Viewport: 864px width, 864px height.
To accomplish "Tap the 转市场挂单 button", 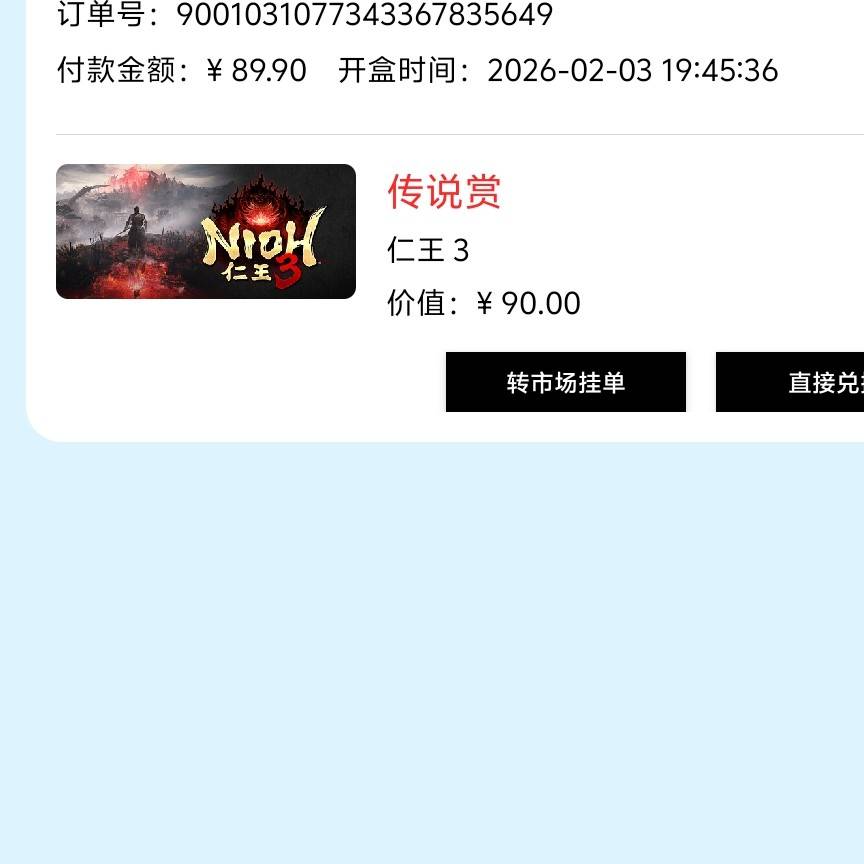I will (565, 382).
